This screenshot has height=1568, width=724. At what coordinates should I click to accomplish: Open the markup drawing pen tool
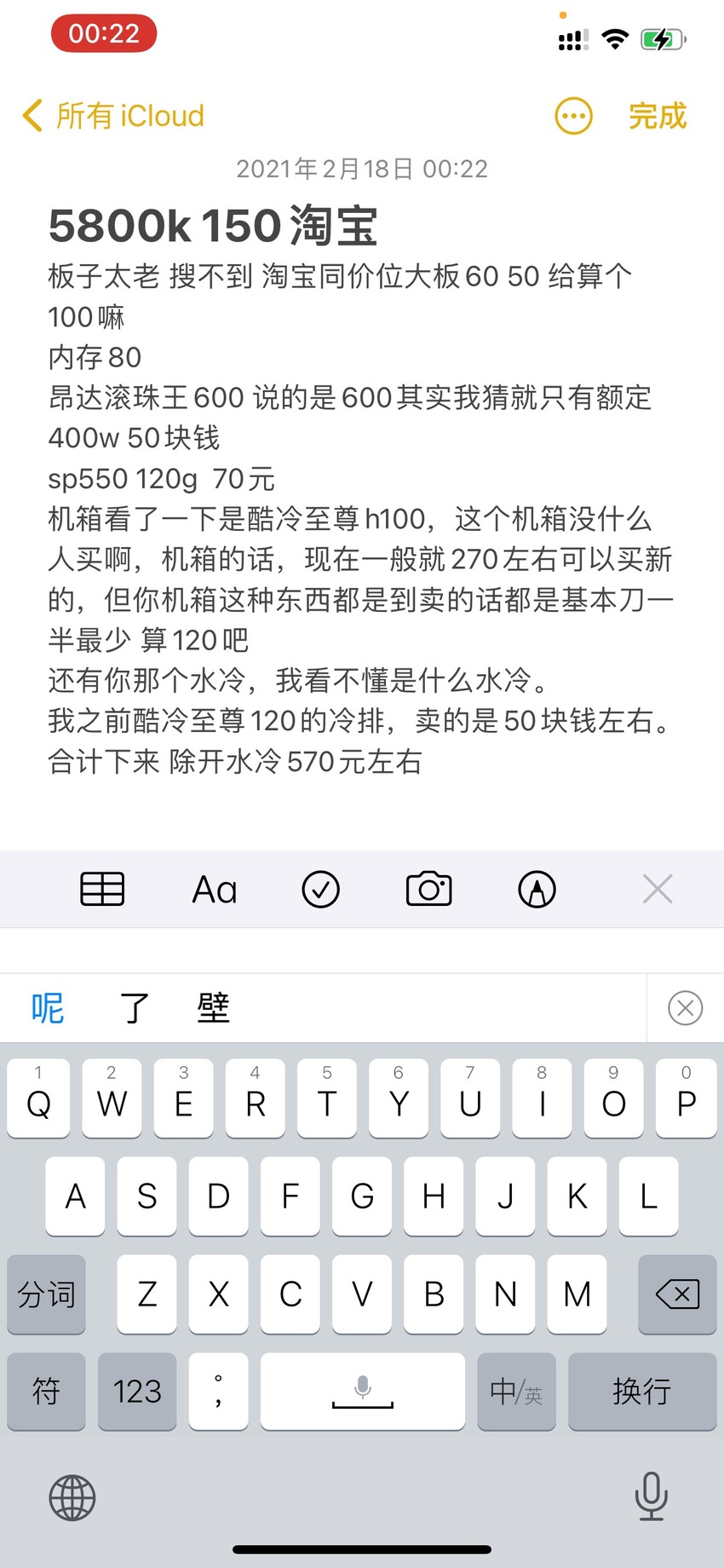coord(537,889)
